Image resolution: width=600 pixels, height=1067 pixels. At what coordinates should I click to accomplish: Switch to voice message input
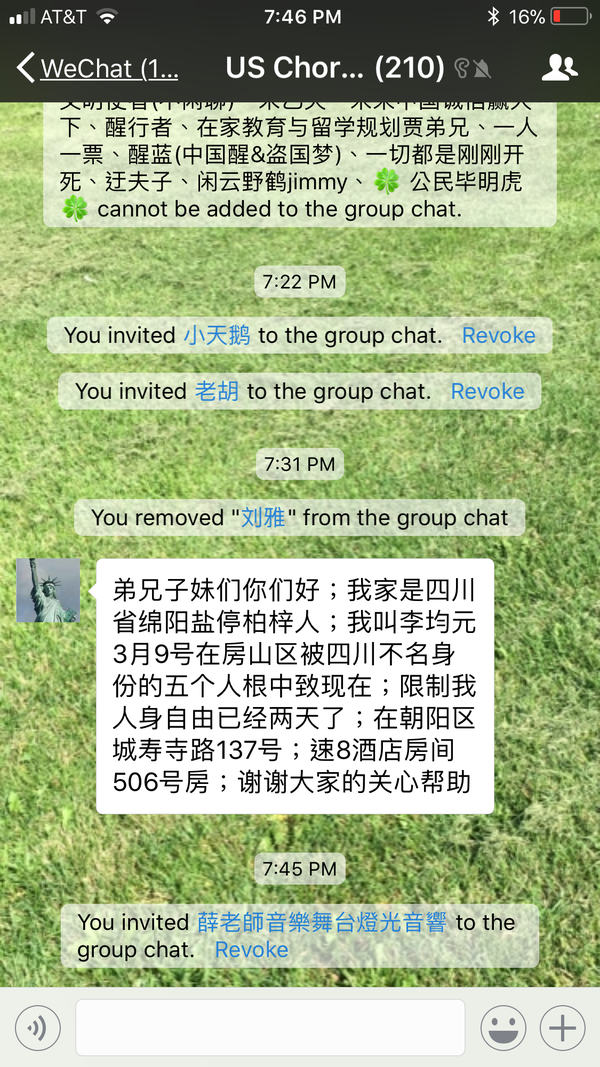point(38,1027)
